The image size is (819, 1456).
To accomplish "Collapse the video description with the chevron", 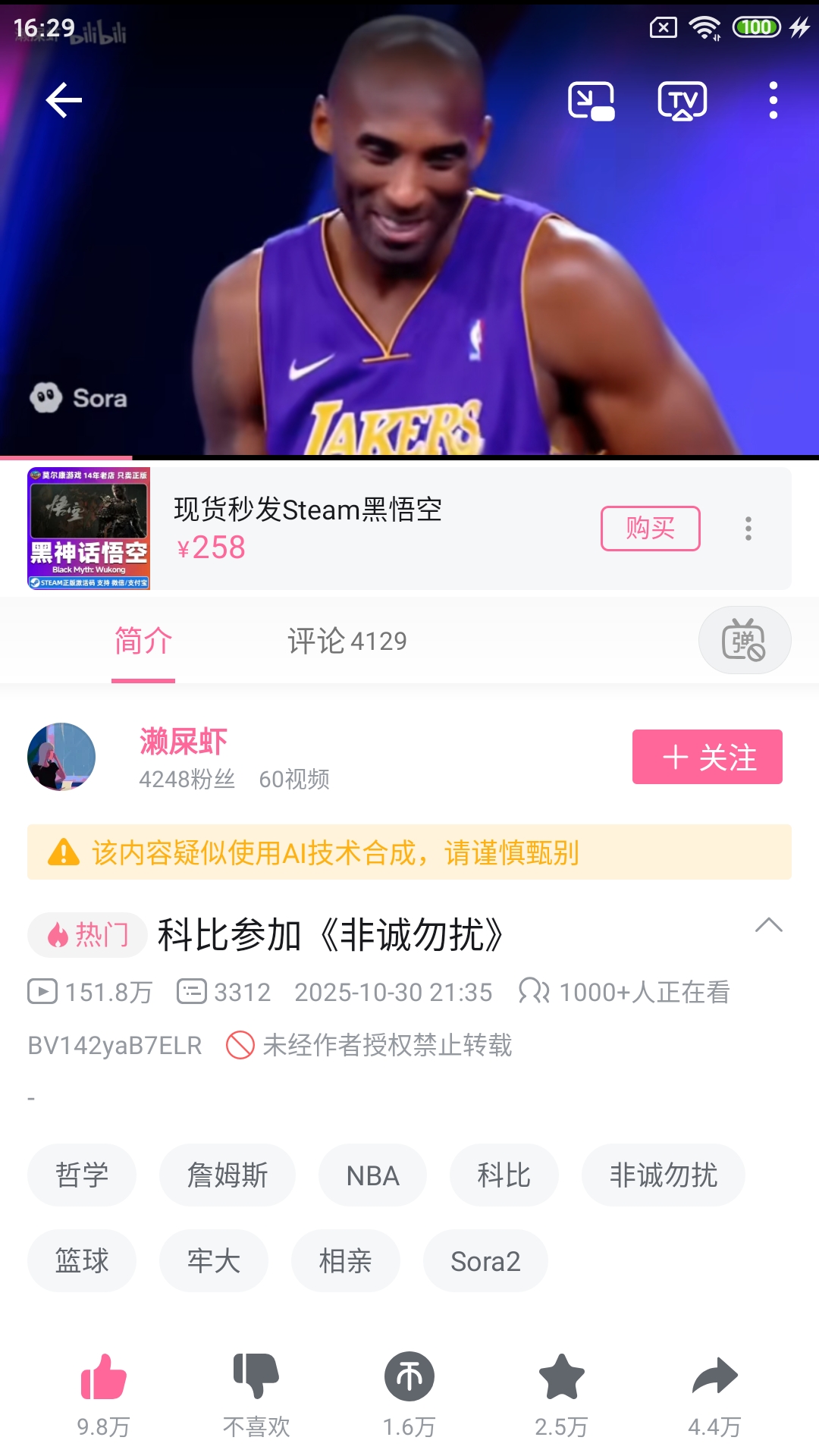I will click(x=769, y=926).
